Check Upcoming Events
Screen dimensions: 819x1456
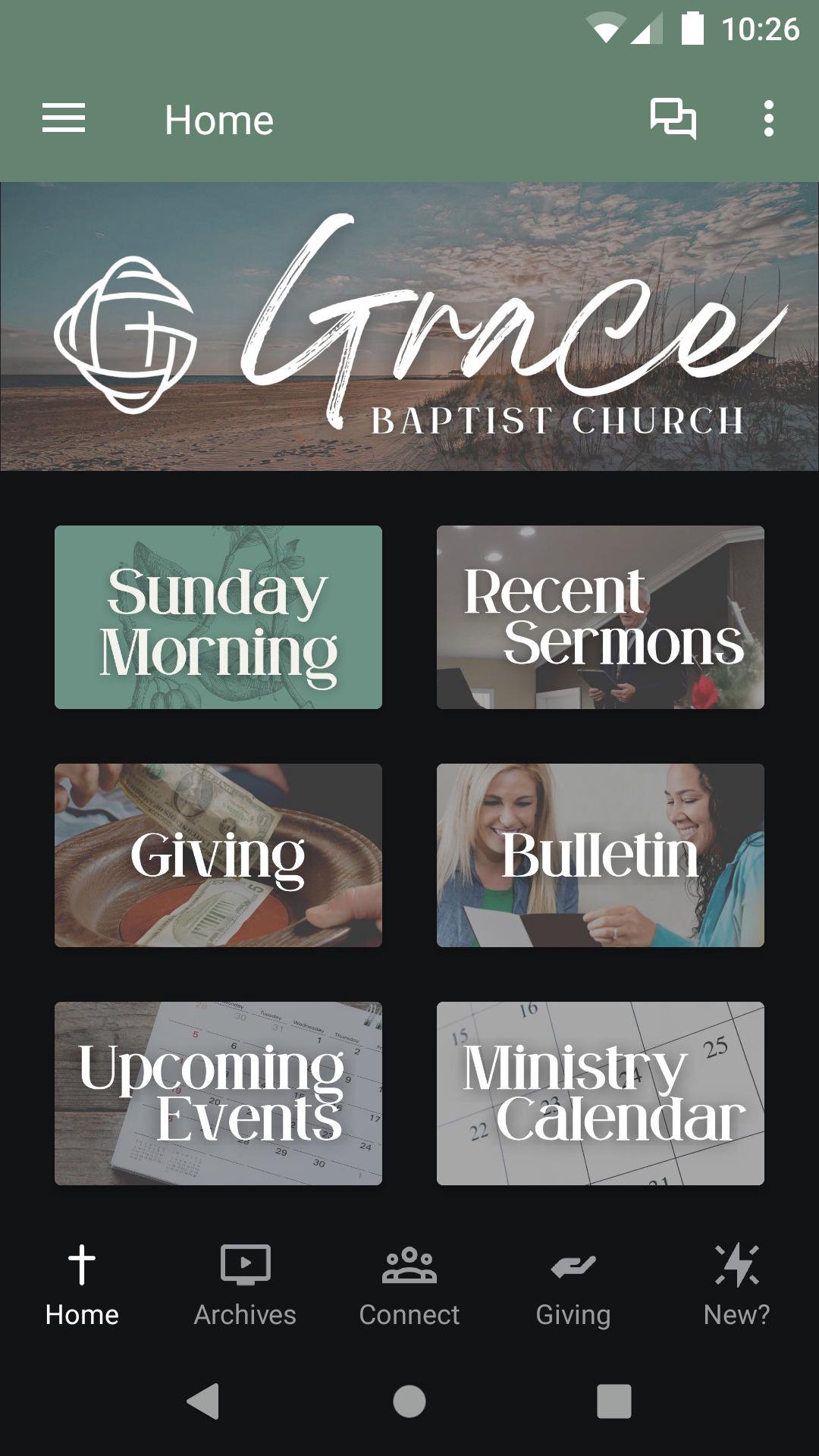(x=218, y=1094)
